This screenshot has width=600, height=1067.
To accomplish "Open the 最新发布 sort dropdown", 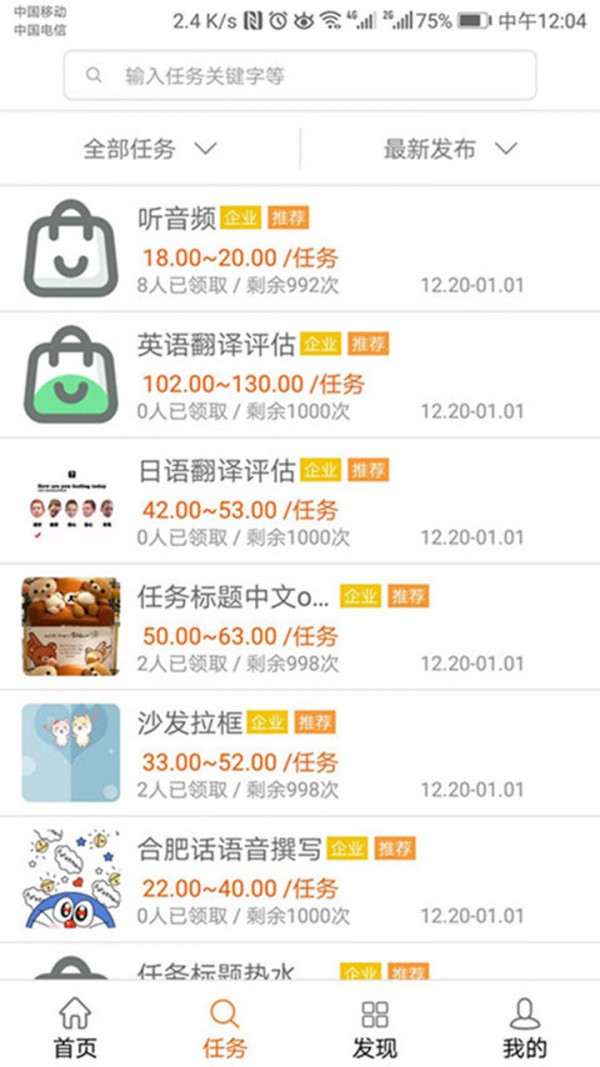I will pyautogui.click(x=450, y=149).
